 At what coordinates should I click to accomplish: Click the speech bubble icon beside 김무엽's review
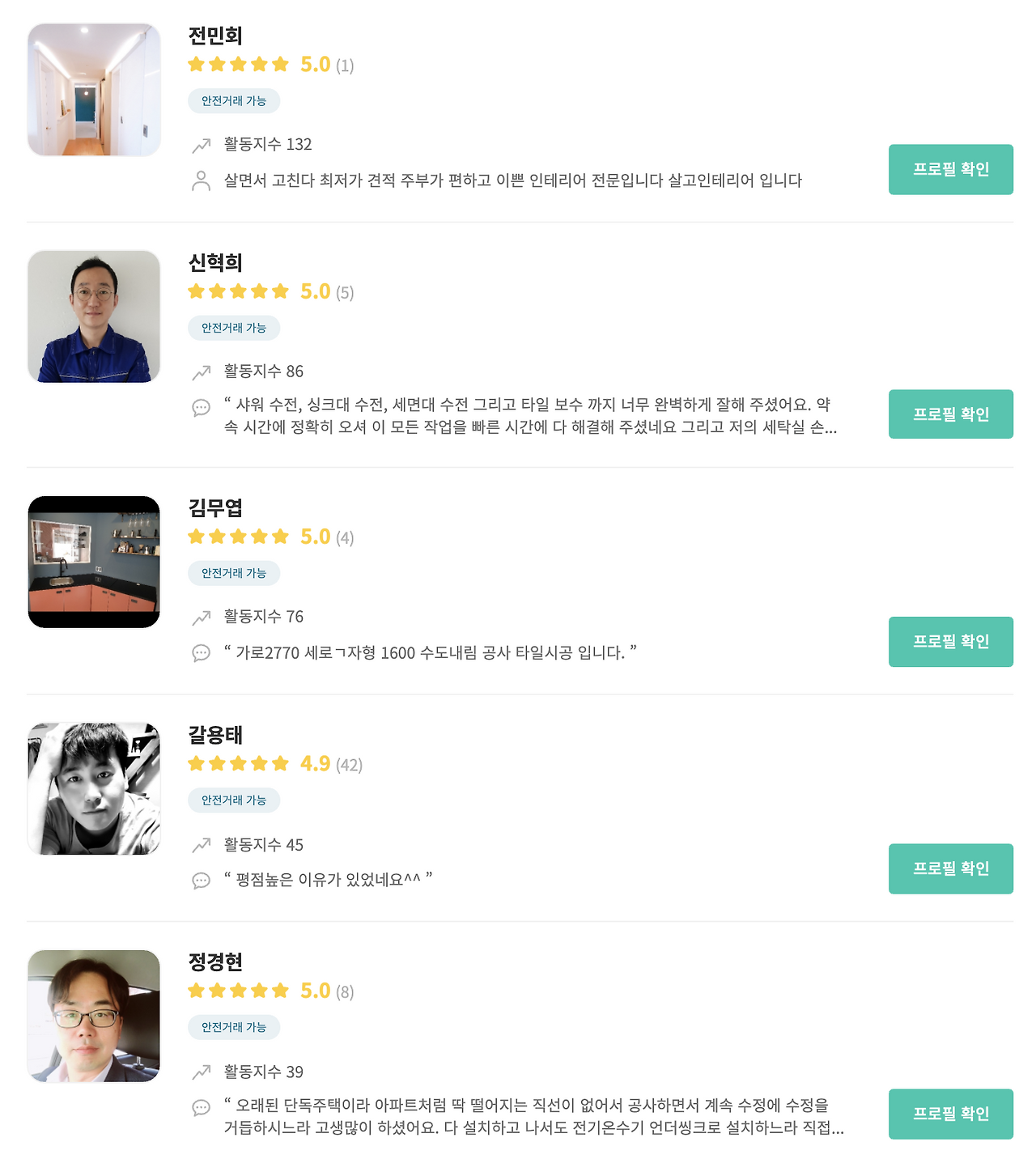coord(199,652)
